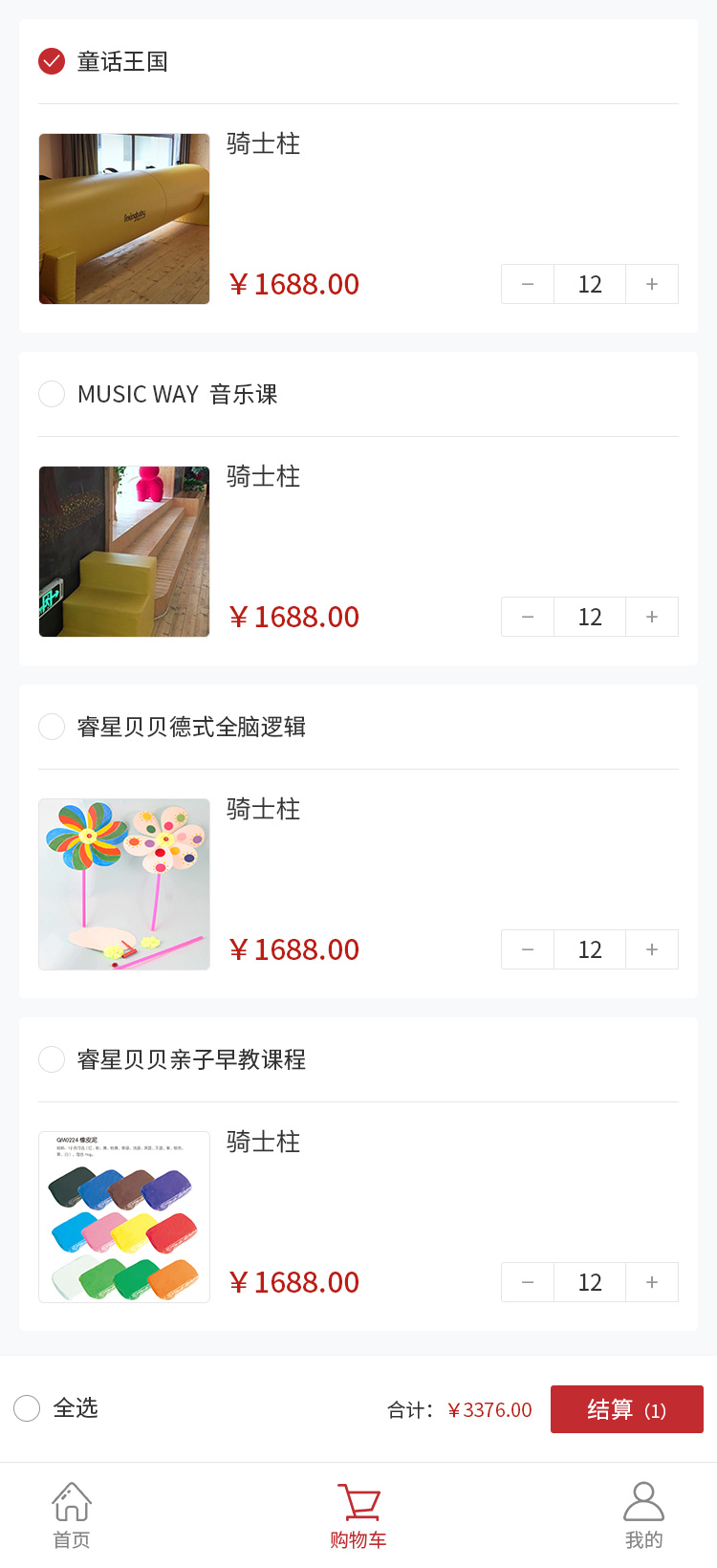Increase quantity for 睿星贝贝德式全脑逻辑 item

(652, 949)
